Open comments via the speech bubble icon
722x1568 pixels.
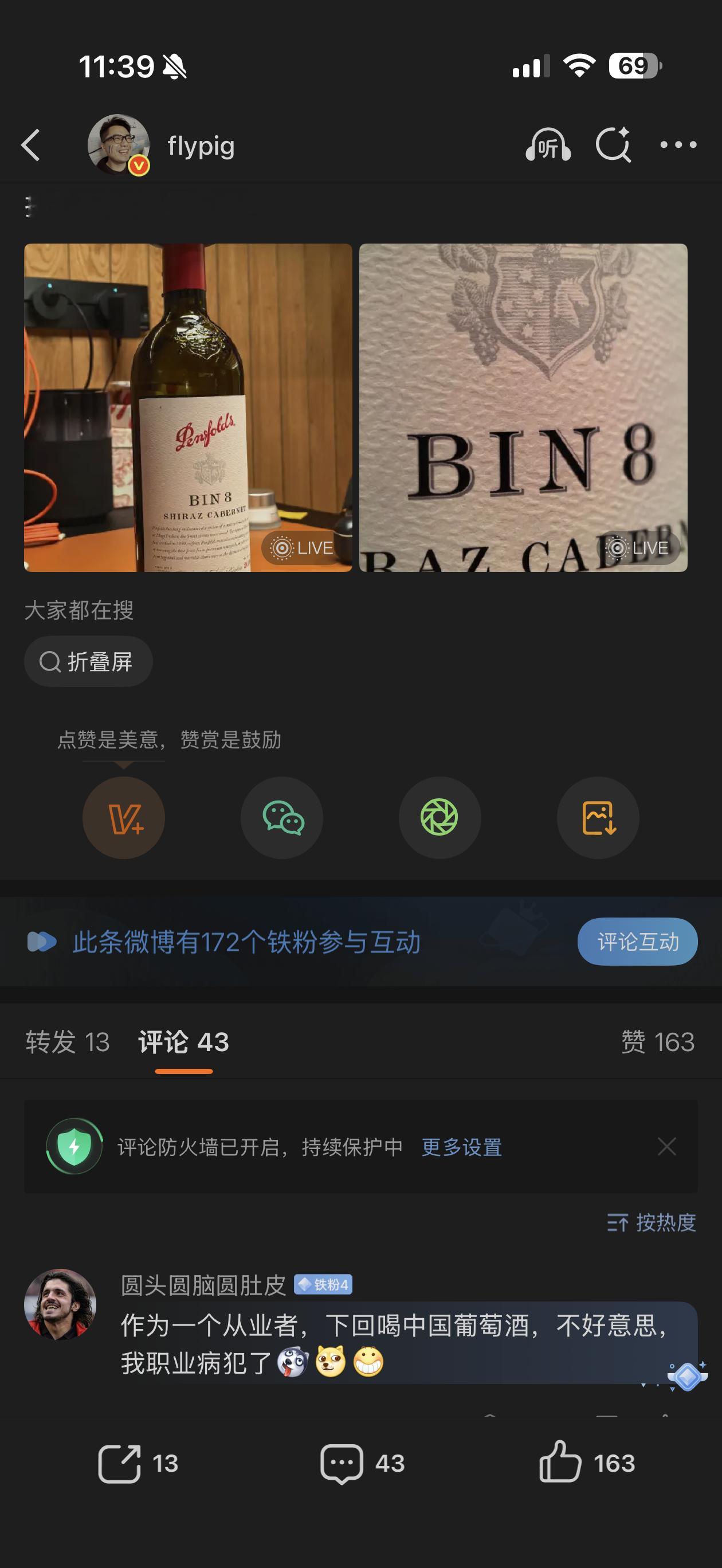[344, 1464]
